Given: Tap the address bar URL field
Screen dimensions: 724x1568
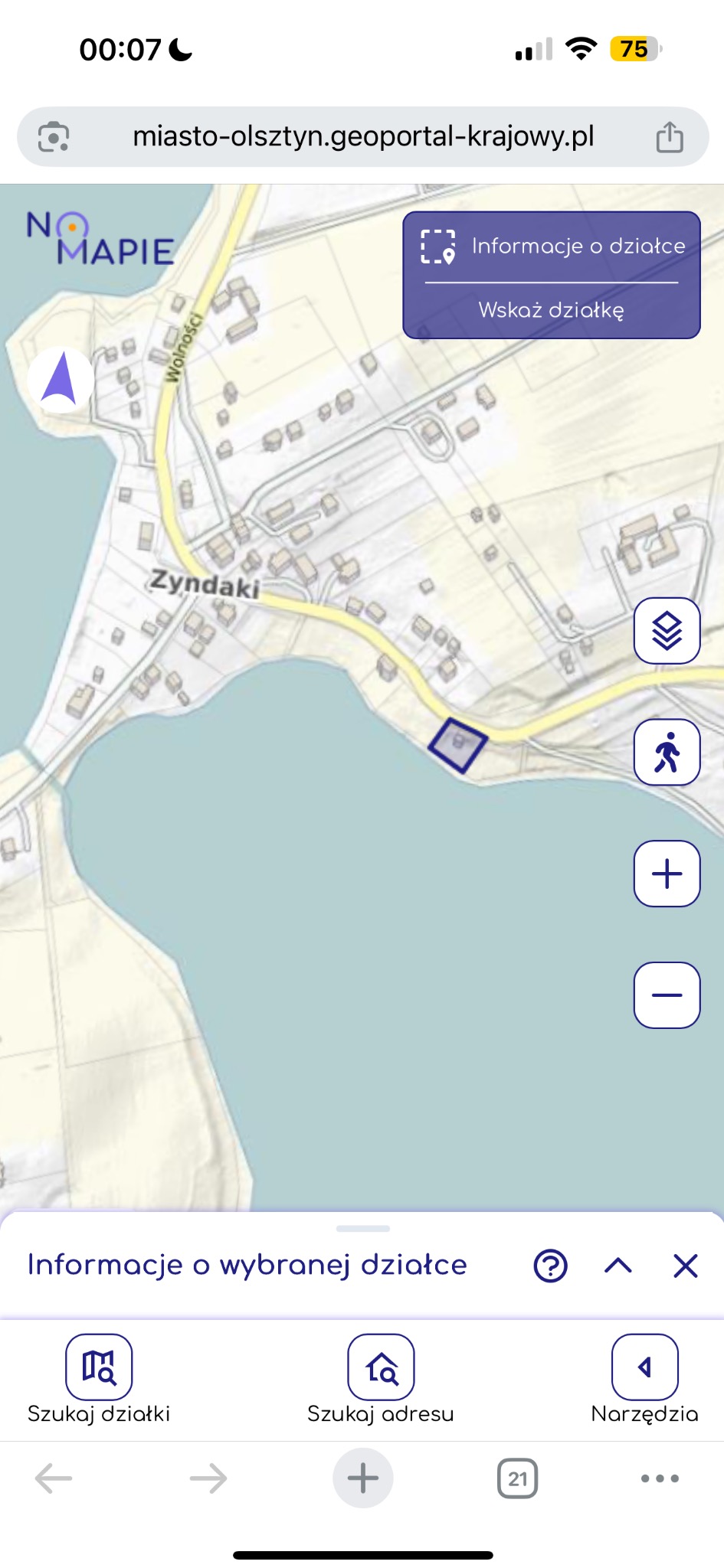Looking at the screenshot, I should point(363,136).
